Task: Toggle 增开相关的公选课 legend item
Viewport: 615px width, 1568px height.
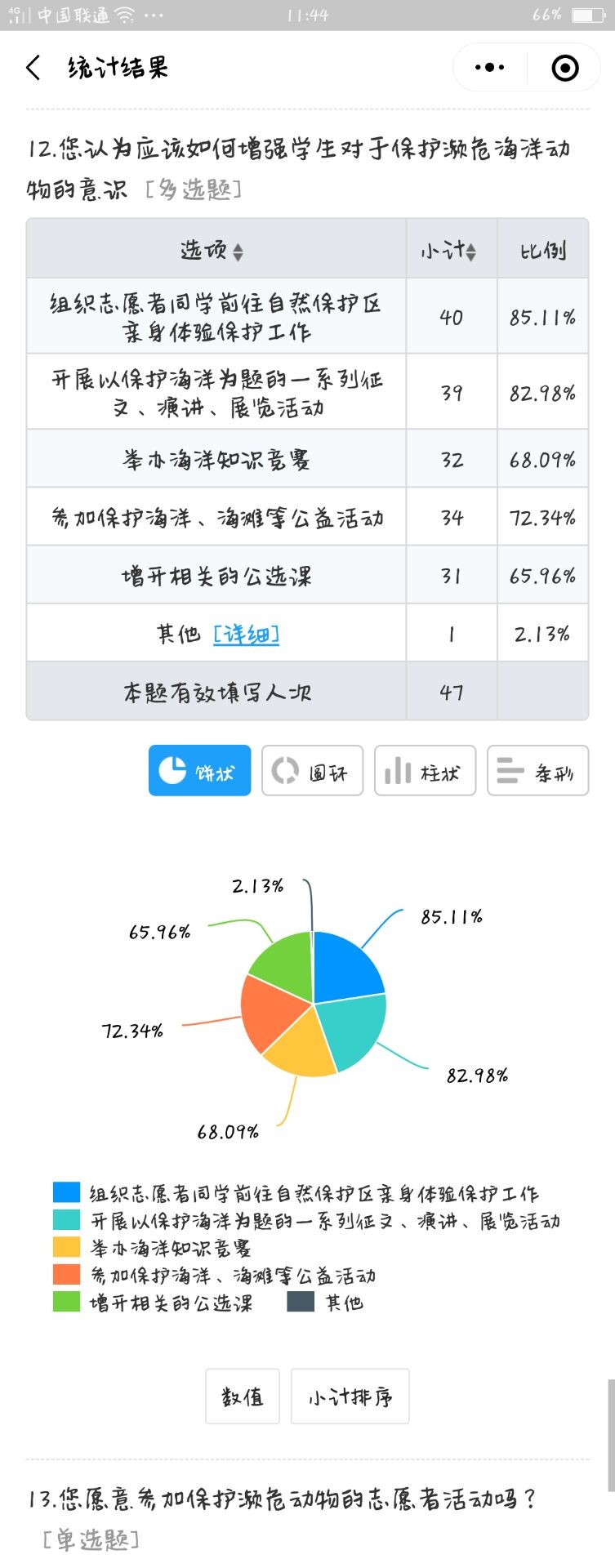Action: tap(154, 1302)
